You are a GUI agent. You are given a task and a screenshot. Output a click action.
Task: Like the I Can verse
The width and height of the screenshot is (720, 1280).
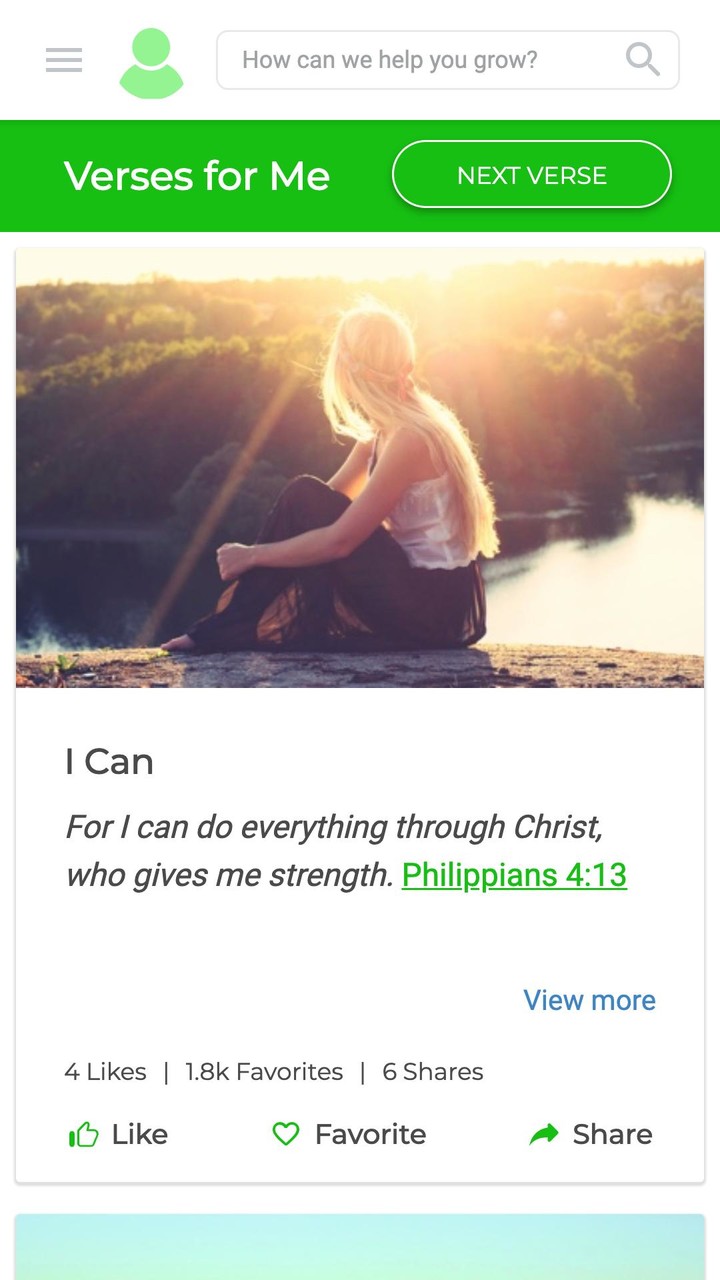pyautogui.click(x=118, y=1134)
